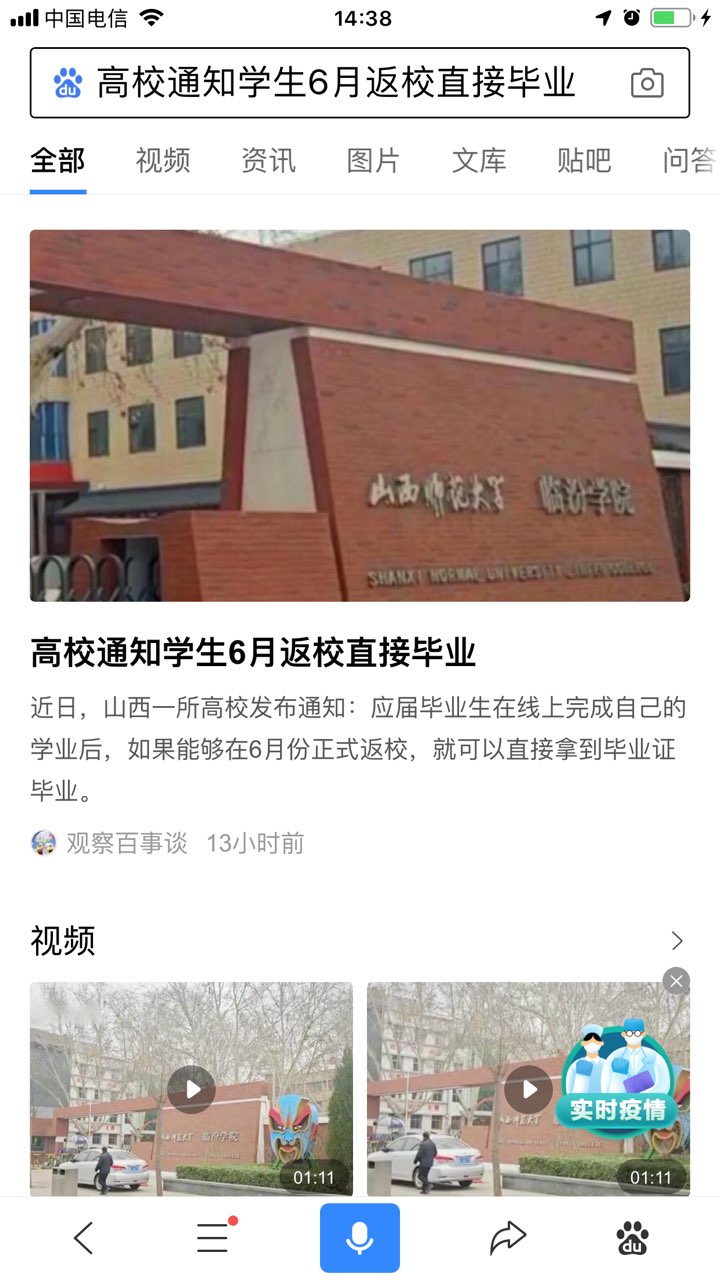This screenshot has height=1280, width=720.
Task: Switch to the 问答 tab
Action: pyautogui.click(x=690, y=160)
